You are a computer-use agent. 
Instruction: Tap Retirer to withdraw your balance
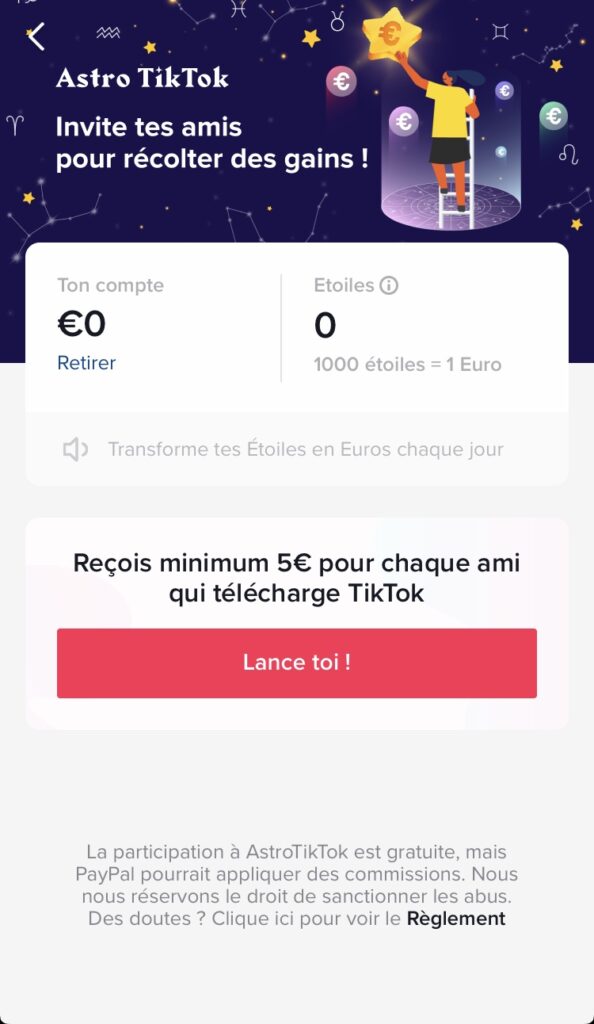(86, 362)
